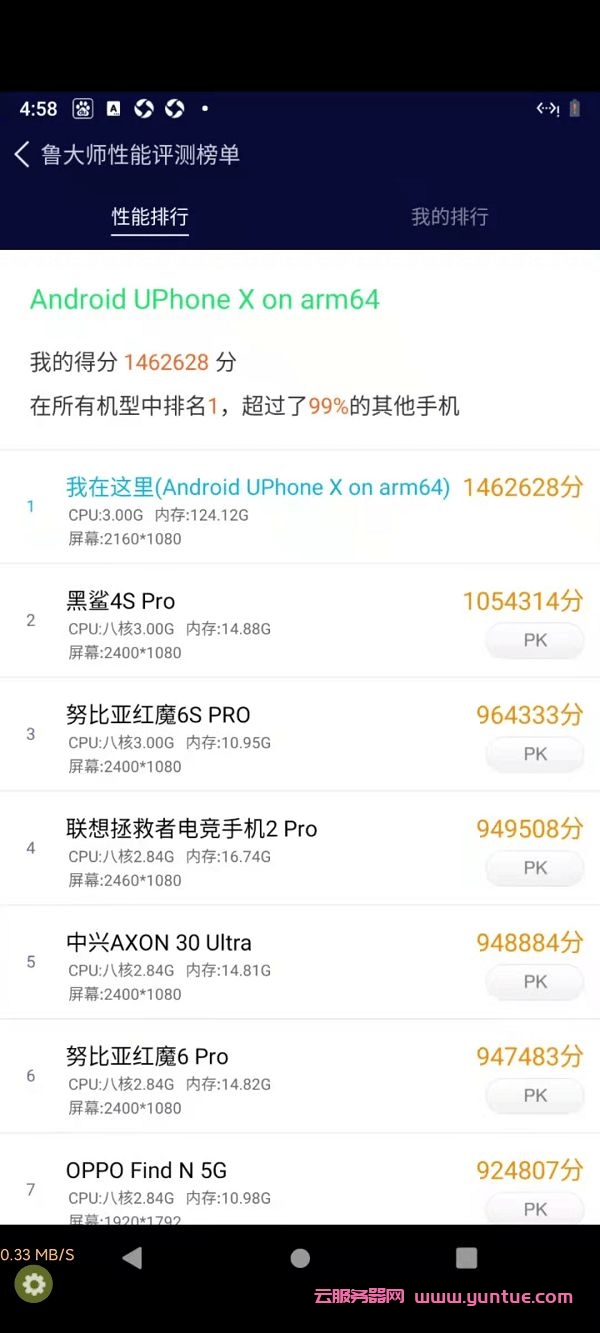600x1333 pixels.
Task: Compare with 努比亚红魔6S PRO via PK
Action: coord(535,755)
